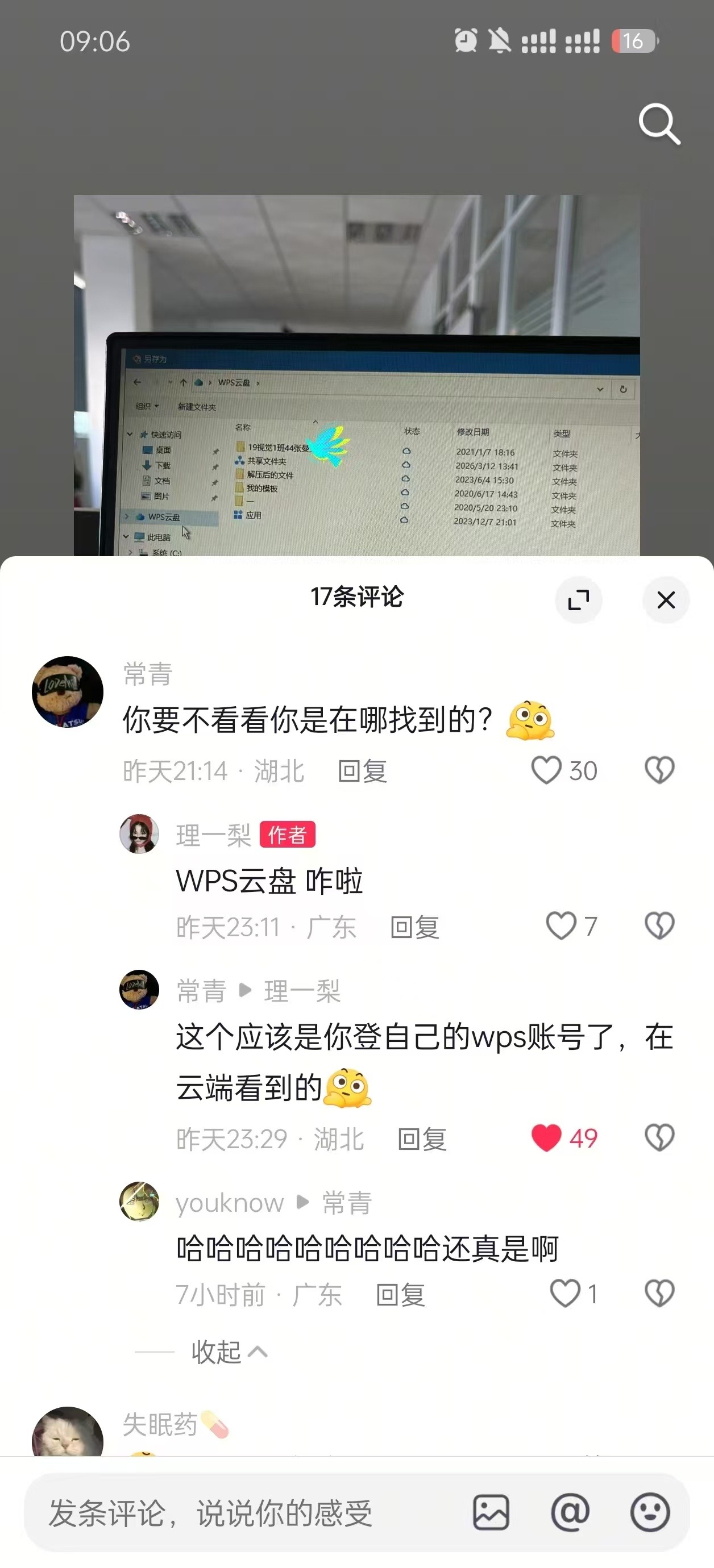Viewport: 714px width, 1568px height.
Task: Reply to 常青's comment from 昨天21:14
Action: click(363, 772)
